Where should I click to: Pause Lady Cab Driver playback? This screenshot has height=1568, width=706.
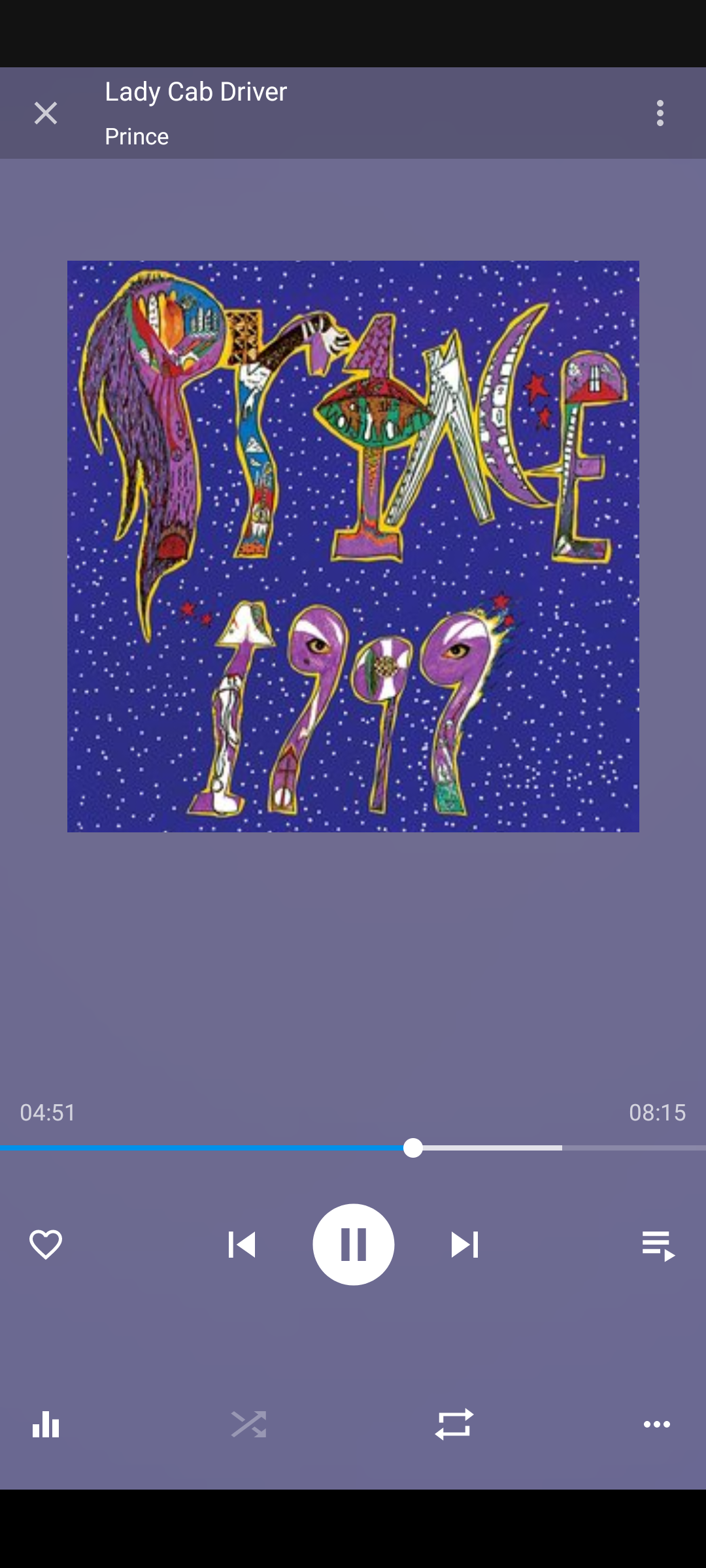click(353, 1244)
